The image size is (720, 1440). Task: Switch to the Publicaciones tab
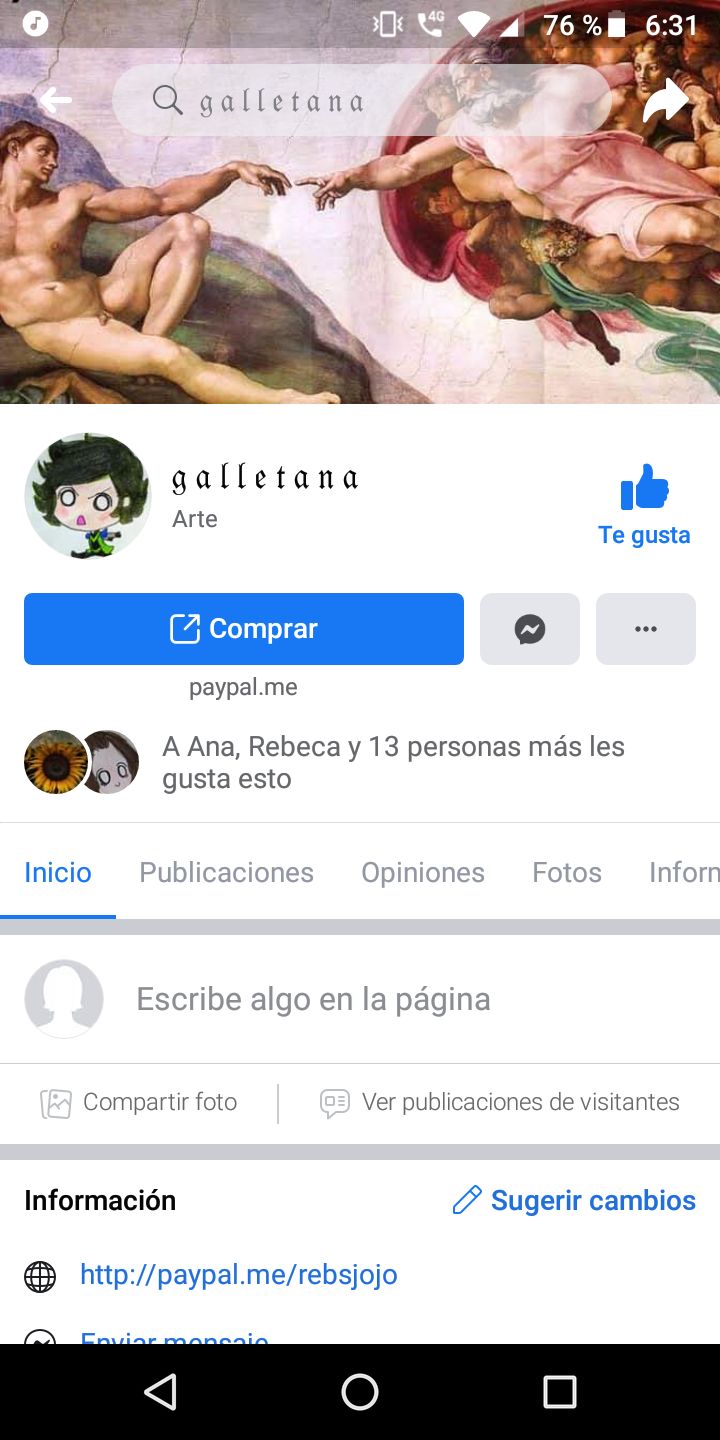coord(226,872)
